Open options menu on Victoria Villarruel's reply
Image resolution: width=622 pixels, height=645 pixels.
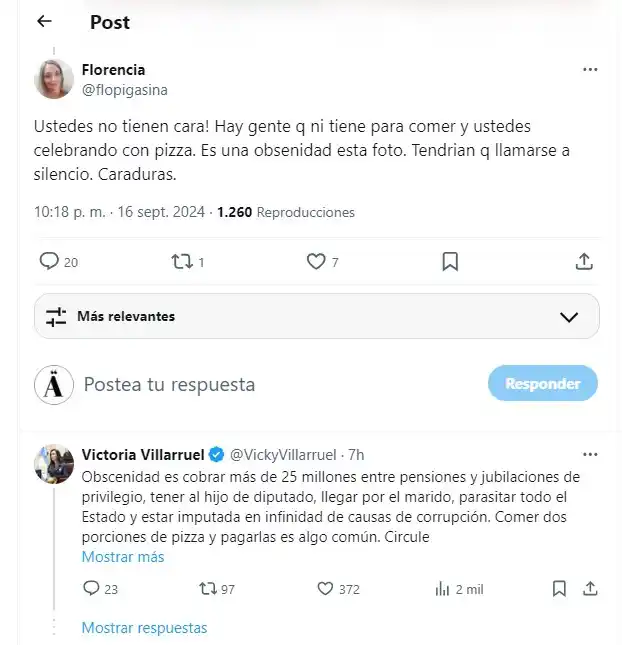click(590, 453)
